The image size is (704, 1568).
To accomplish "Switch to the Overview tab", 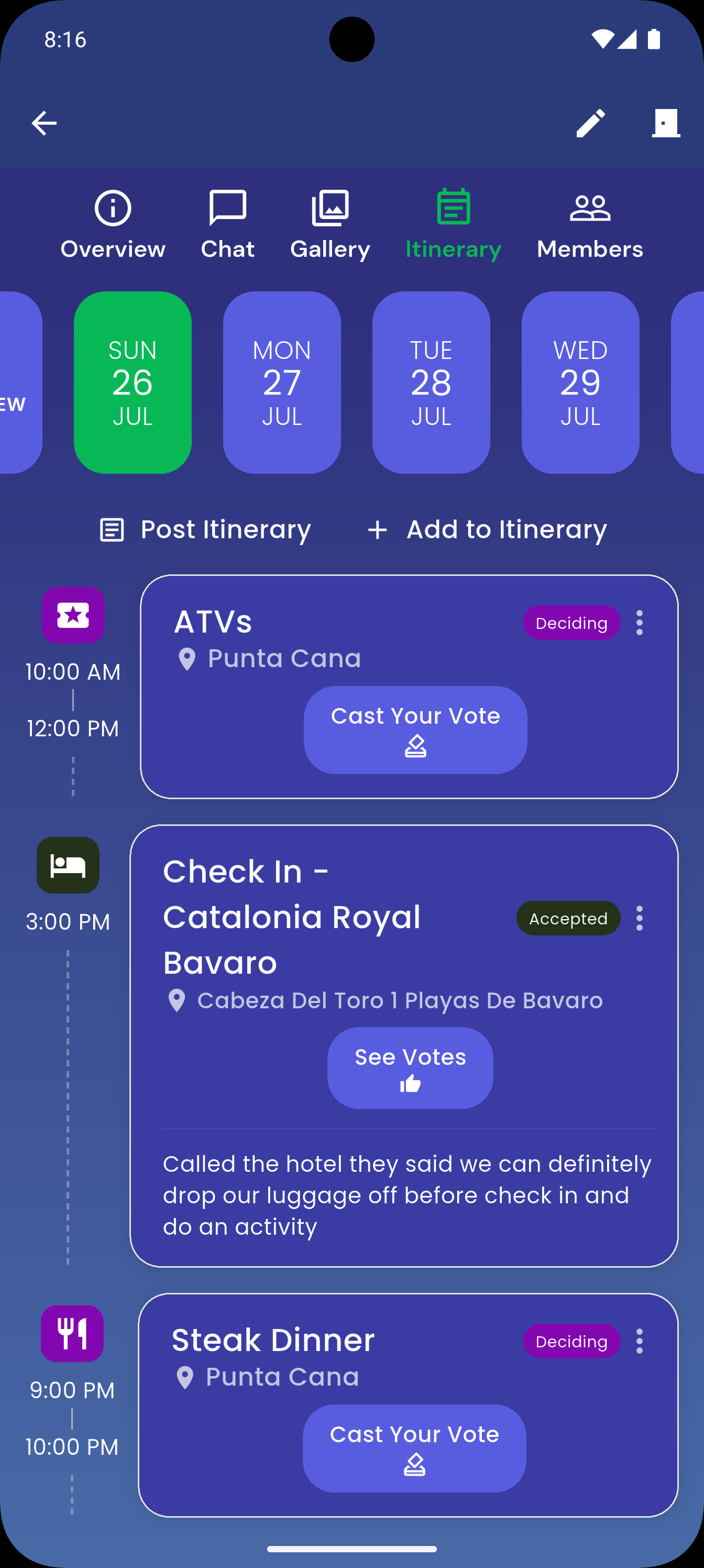I will [x=112, y=225].
